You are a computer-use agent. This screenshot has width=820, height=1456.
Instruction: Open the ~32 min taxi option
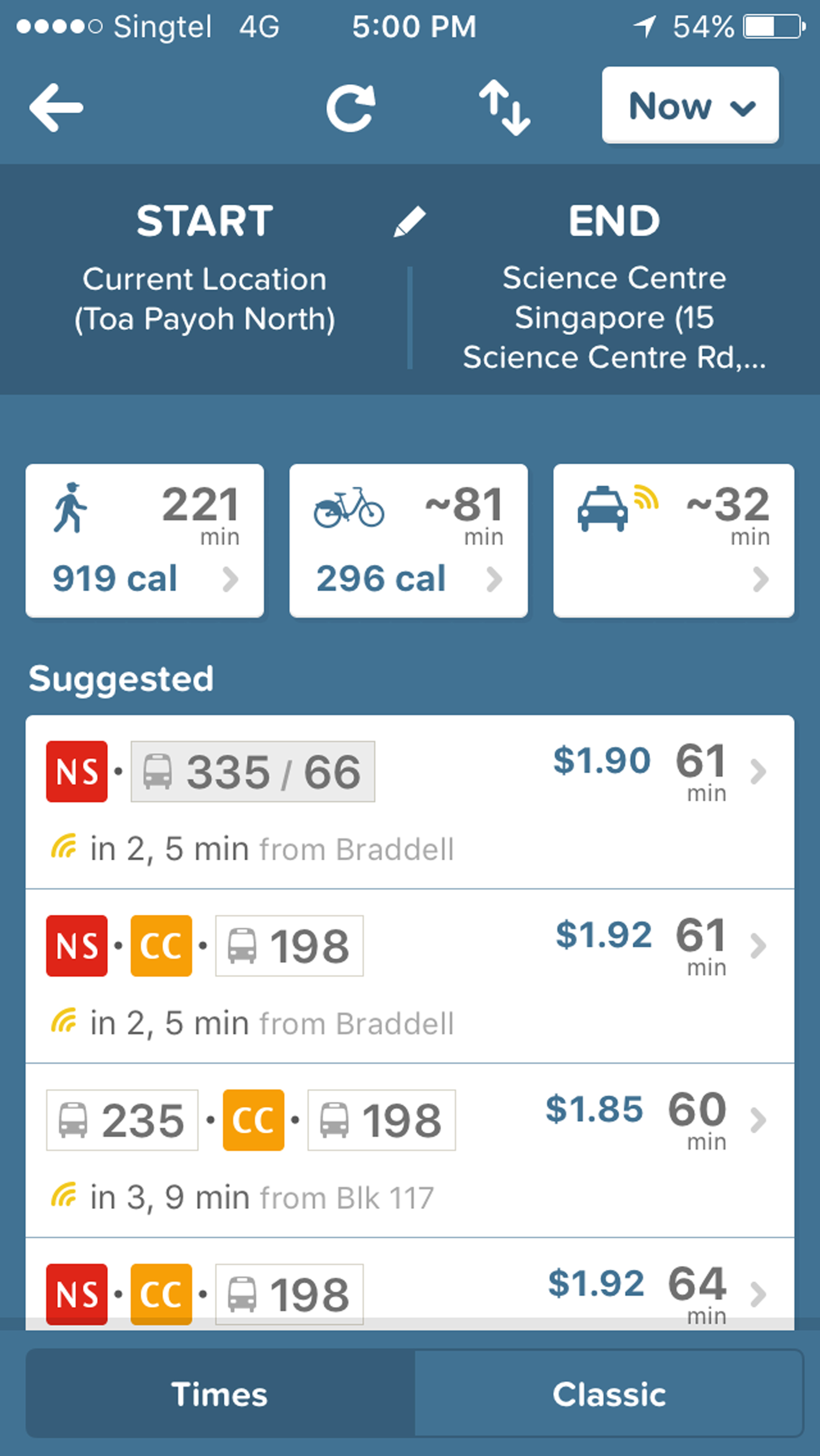point(673,540)
